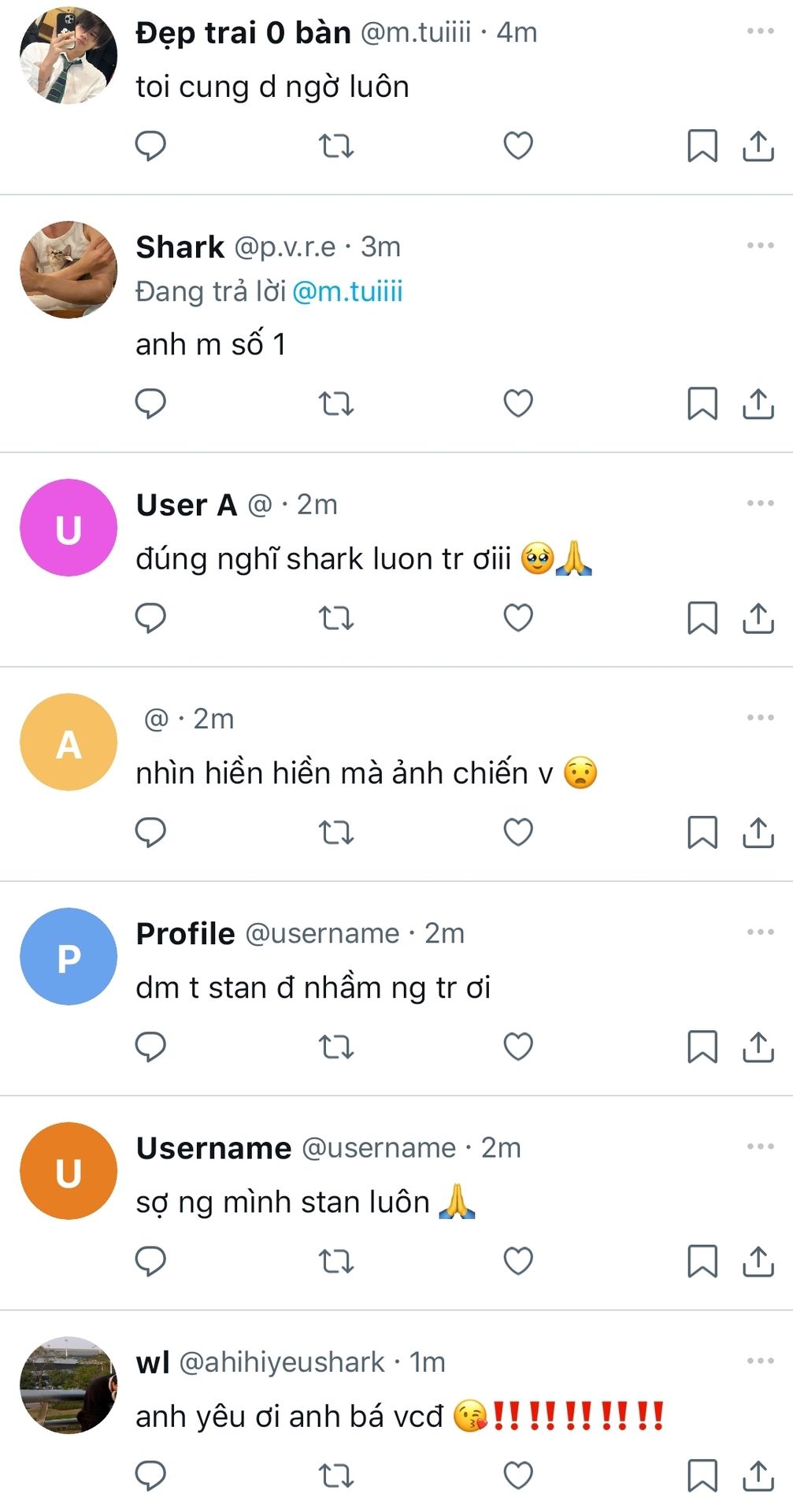
Task: Open wl's profile avatar
Action: (x=69, y=1384)
